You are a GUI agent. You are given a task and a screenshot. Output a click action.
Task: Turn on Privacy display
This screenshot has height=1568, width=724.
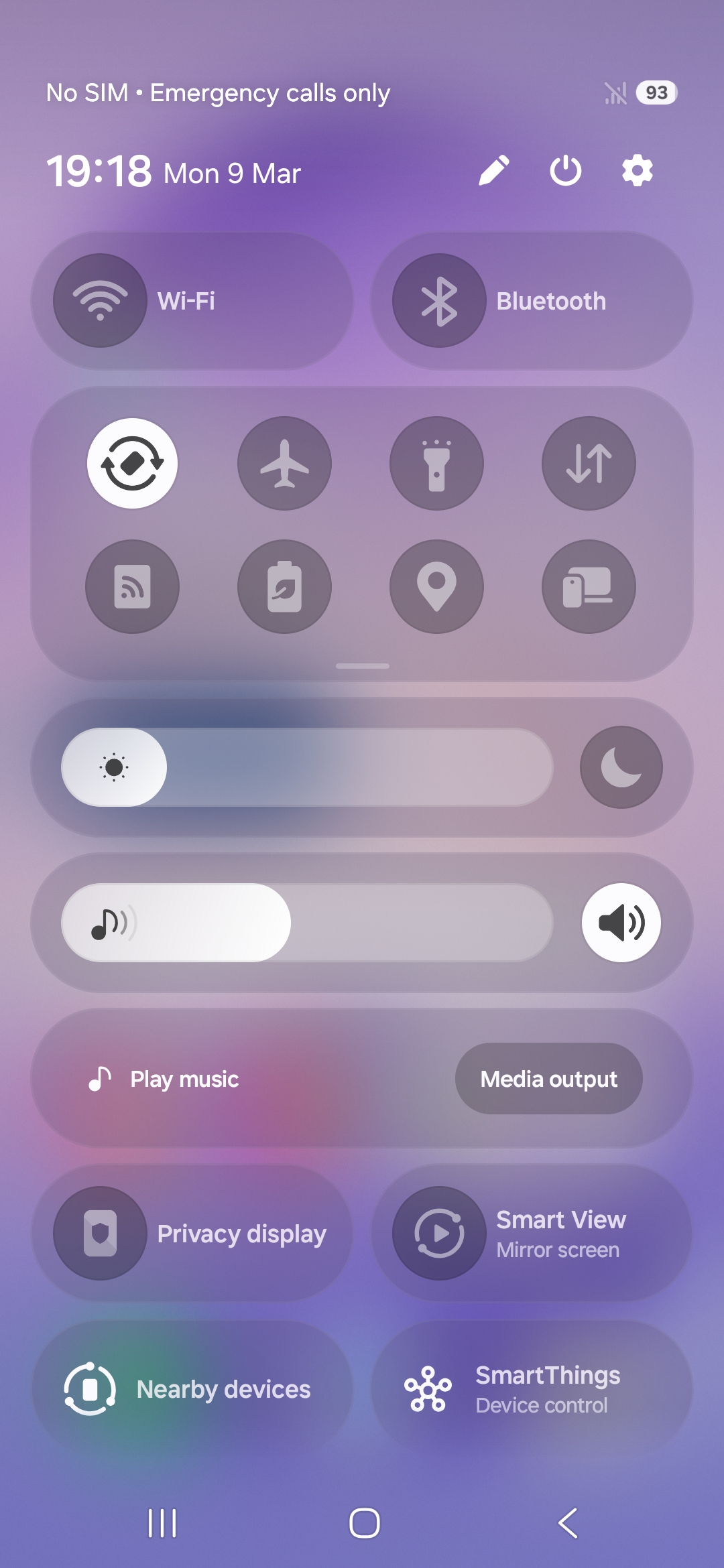101,1234
